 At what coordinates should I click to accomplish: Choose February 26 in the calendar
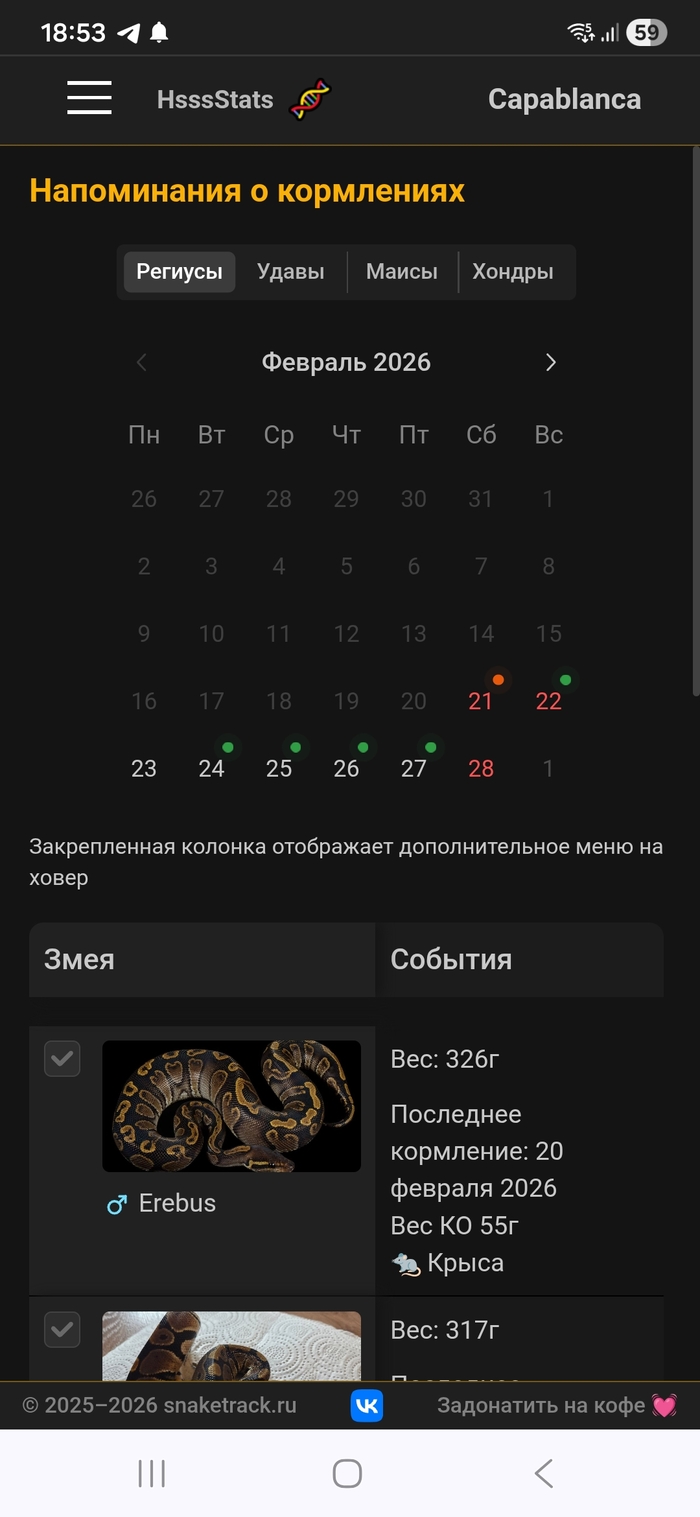tap(346, 768)
